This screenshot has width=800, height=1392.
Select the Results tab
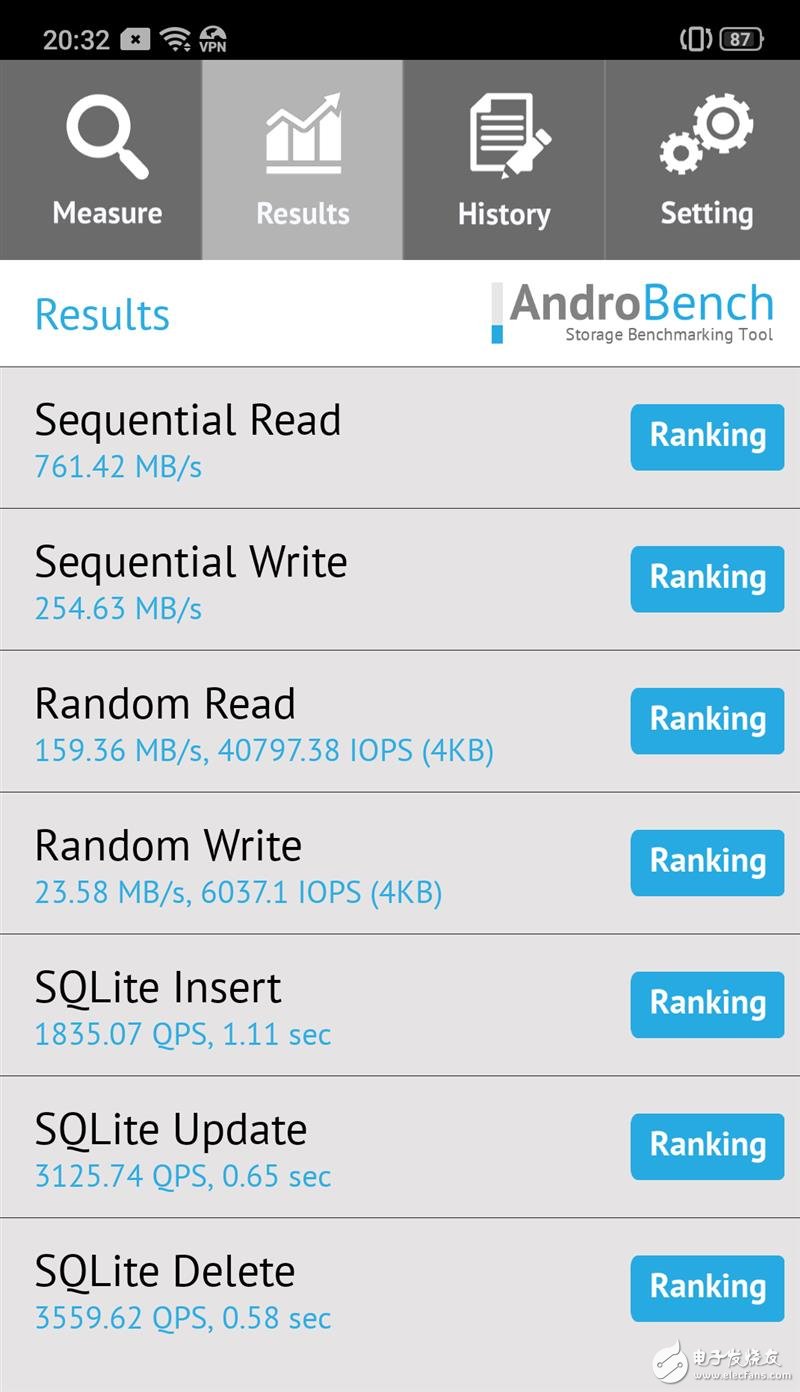(x=303, y=160)
